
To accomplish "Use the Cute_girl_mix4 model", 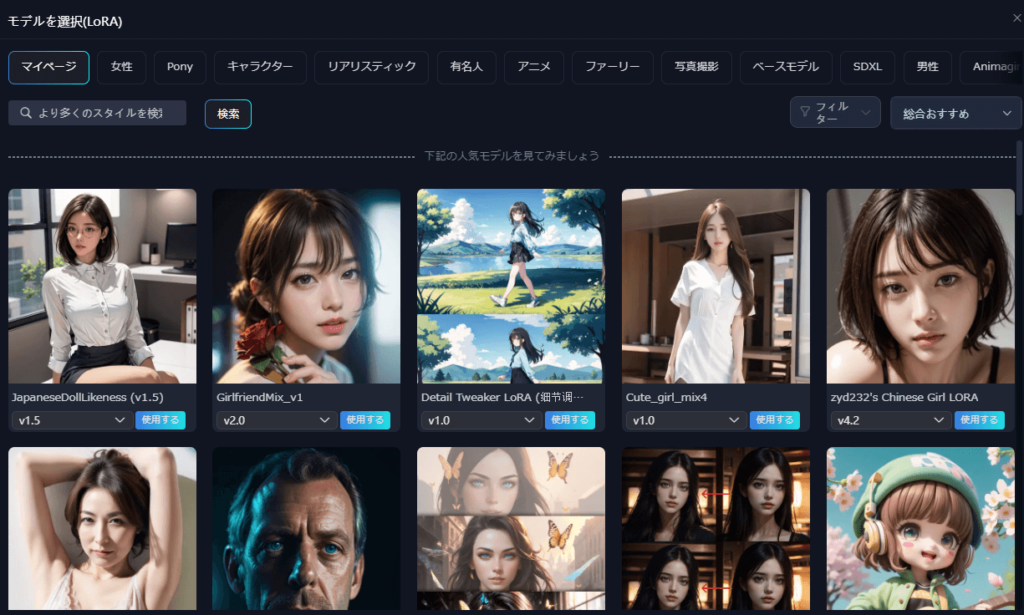I will click(x=774, y=420).
